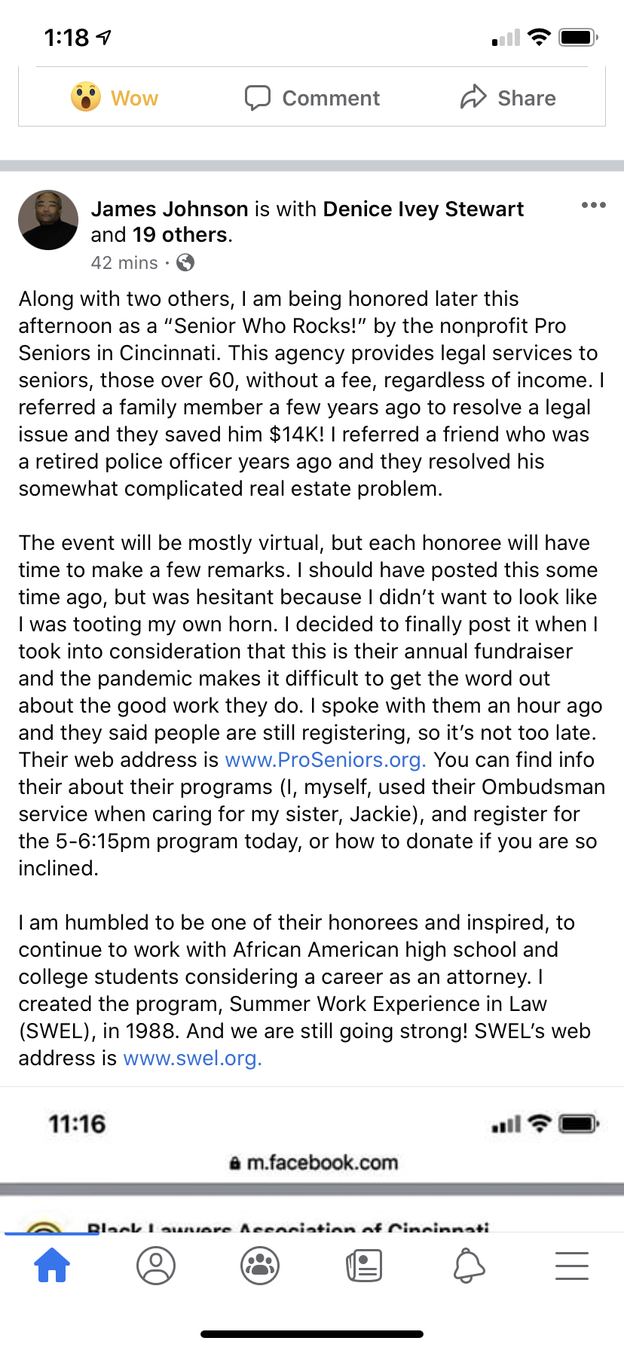Visit the www.ProSeniors.org link

(x=325, y=759)
